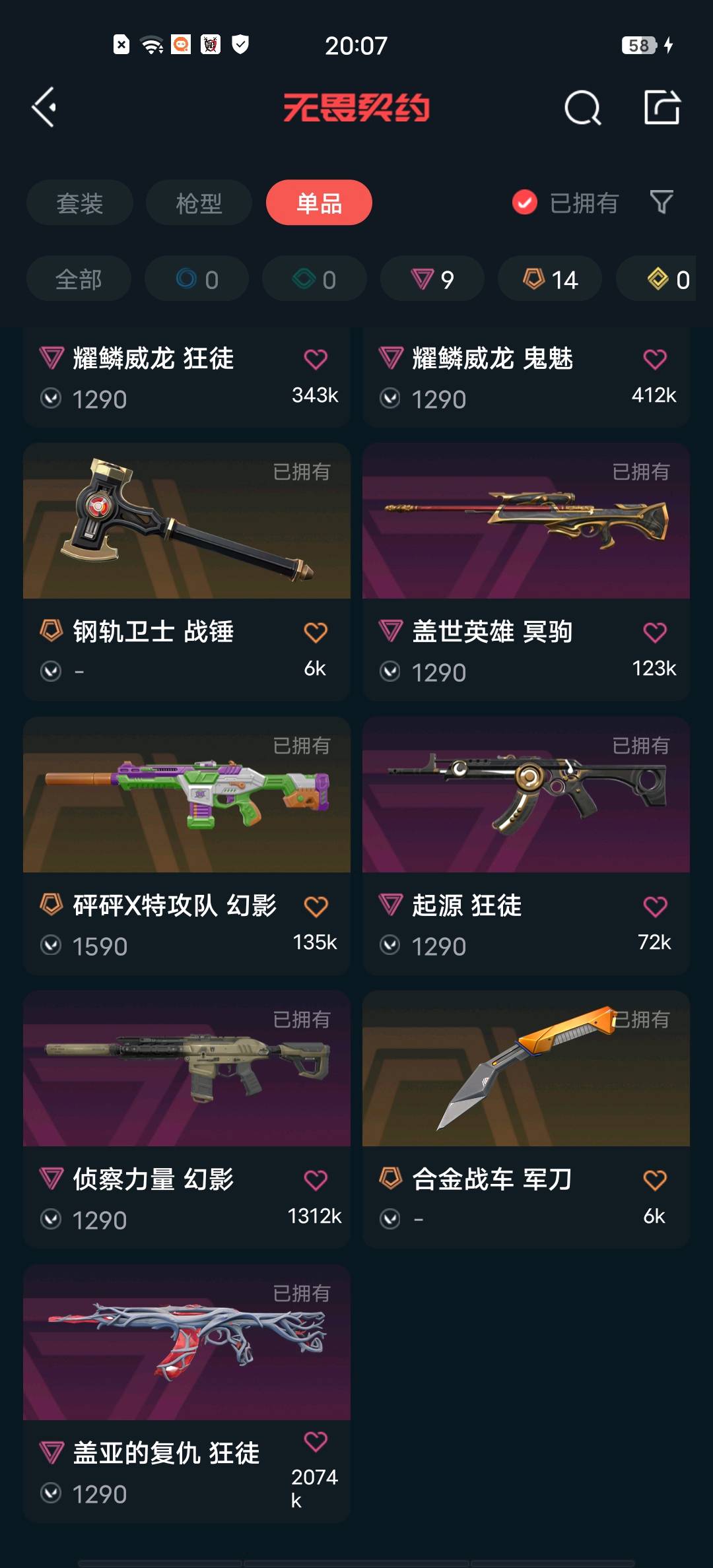713x1568 pixels.
Task: Like the 起源 狂徒 skin
Action: pos(655,907)
